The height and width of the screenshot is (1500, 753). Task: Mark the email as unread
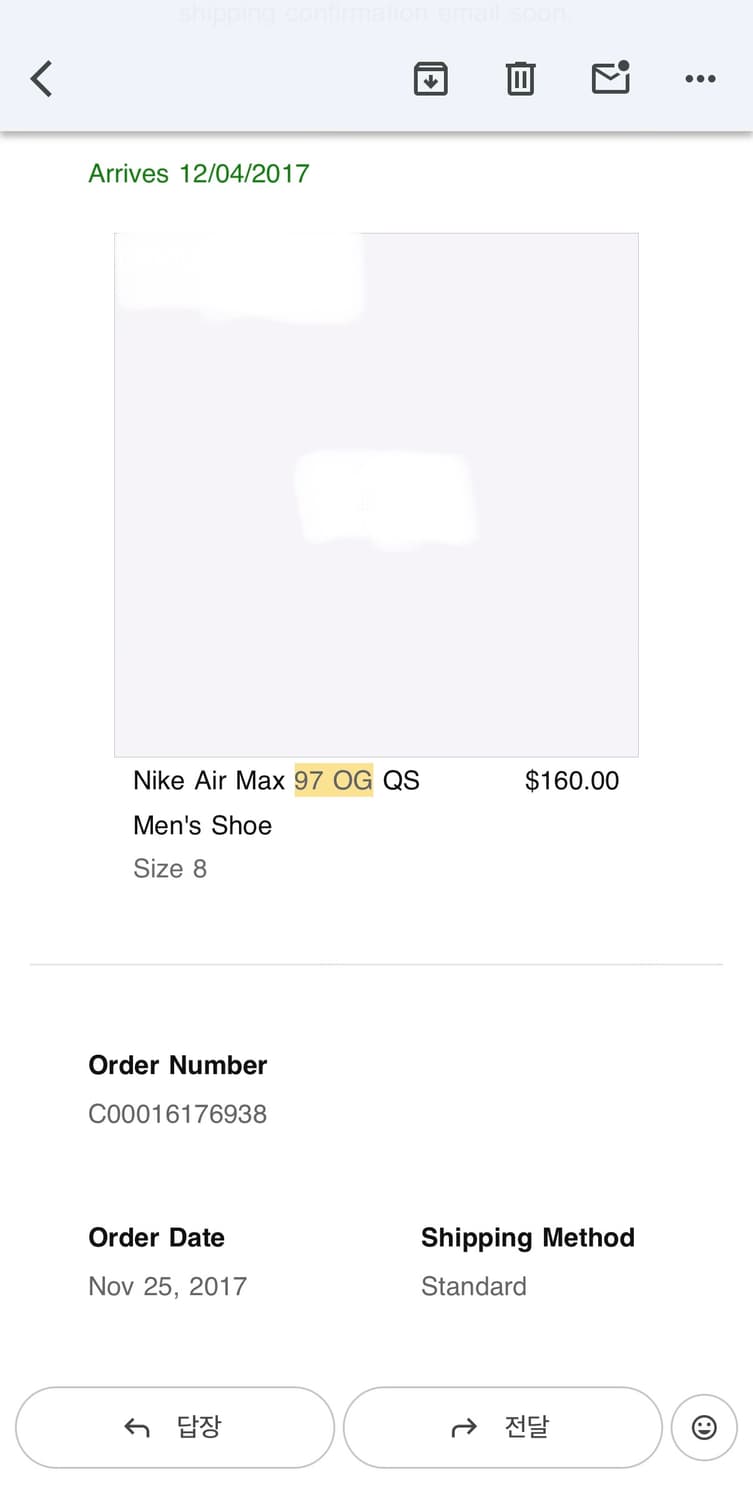click(608, 80)
